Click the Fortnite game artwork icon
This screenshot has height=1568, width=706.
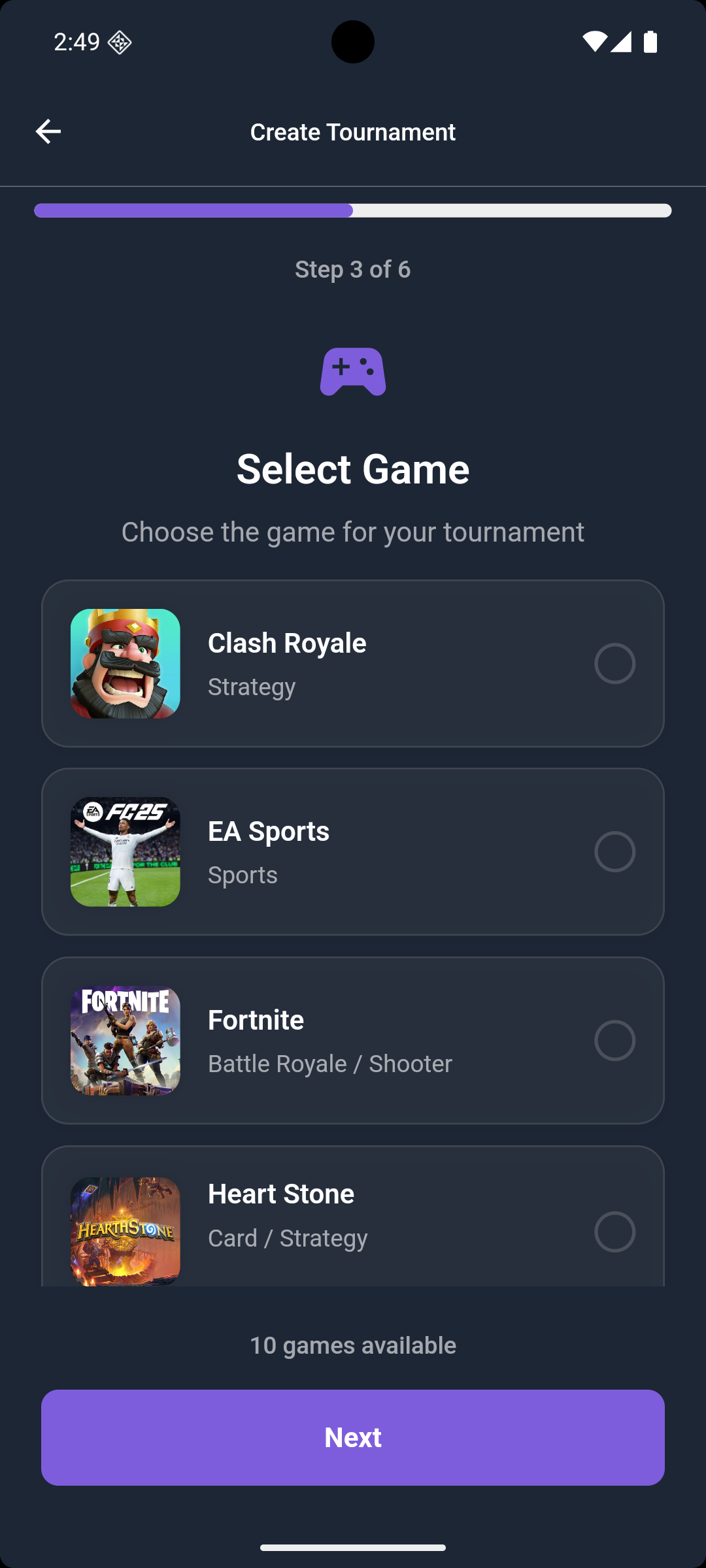pos(125,1040)
